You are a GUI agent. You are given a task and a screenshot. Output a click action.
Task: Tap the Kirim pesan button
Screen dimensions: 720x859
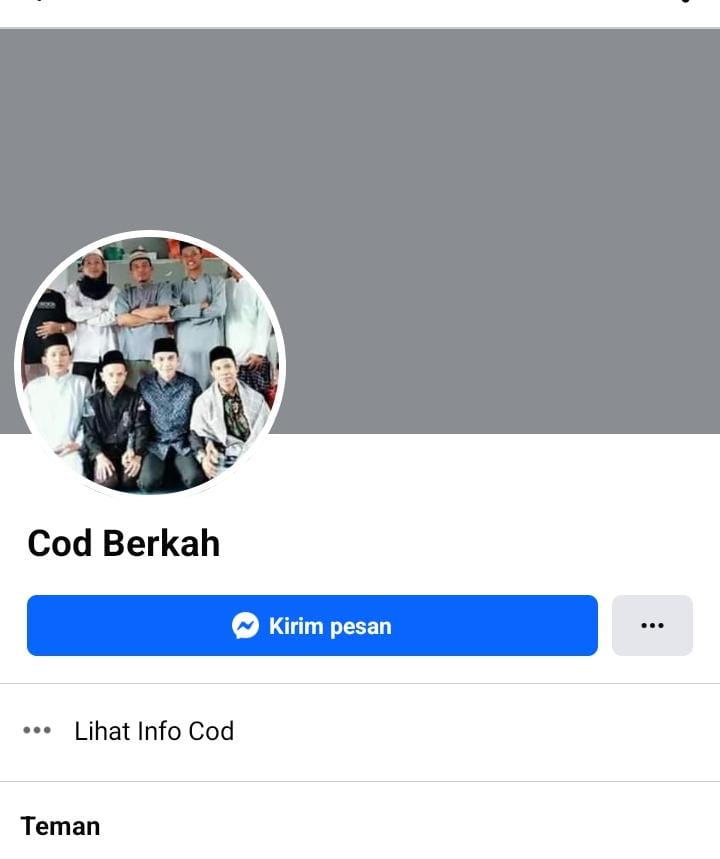coord(312,626)
